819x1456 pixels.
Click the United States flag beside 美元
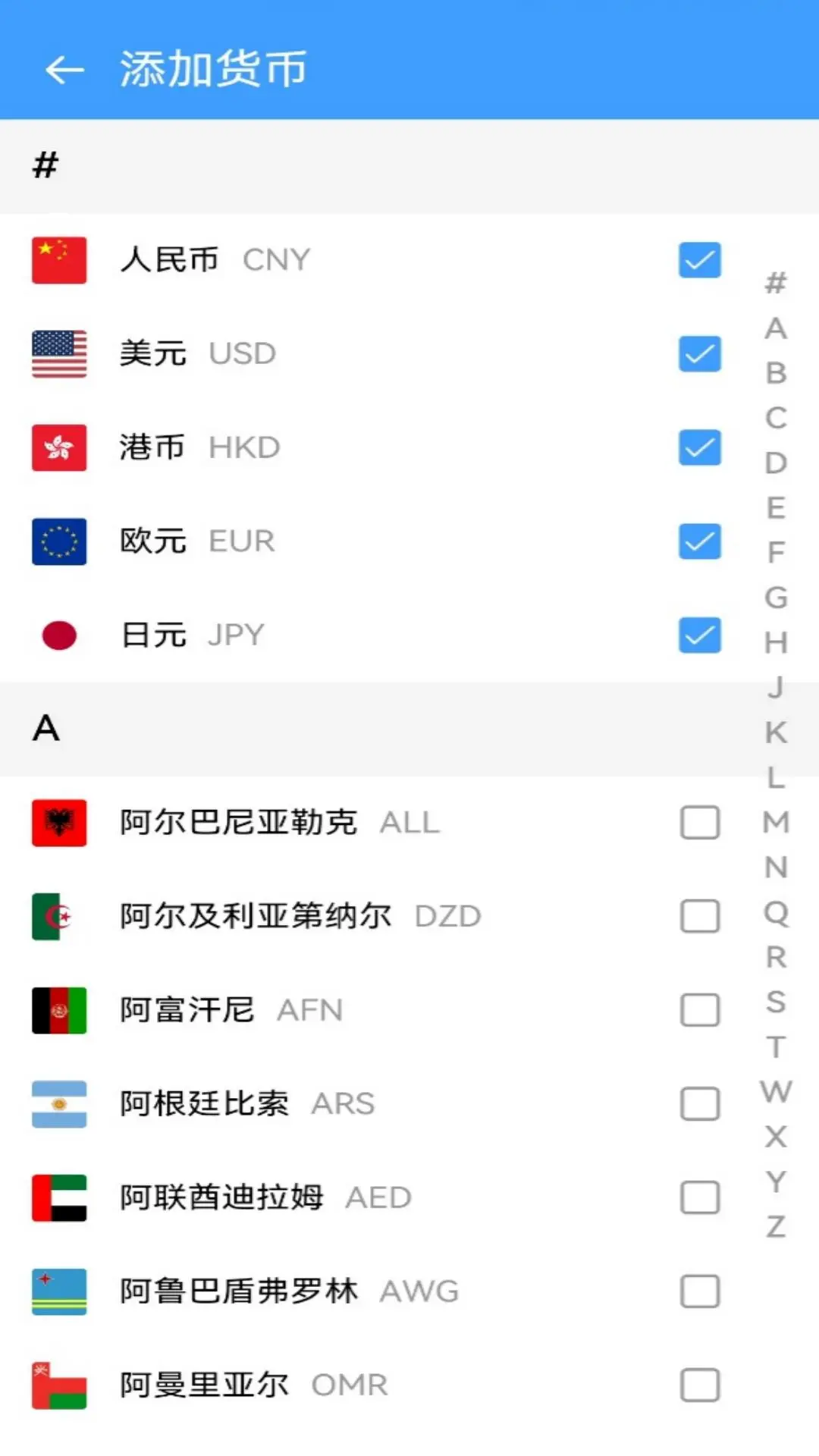click(58, 354)
